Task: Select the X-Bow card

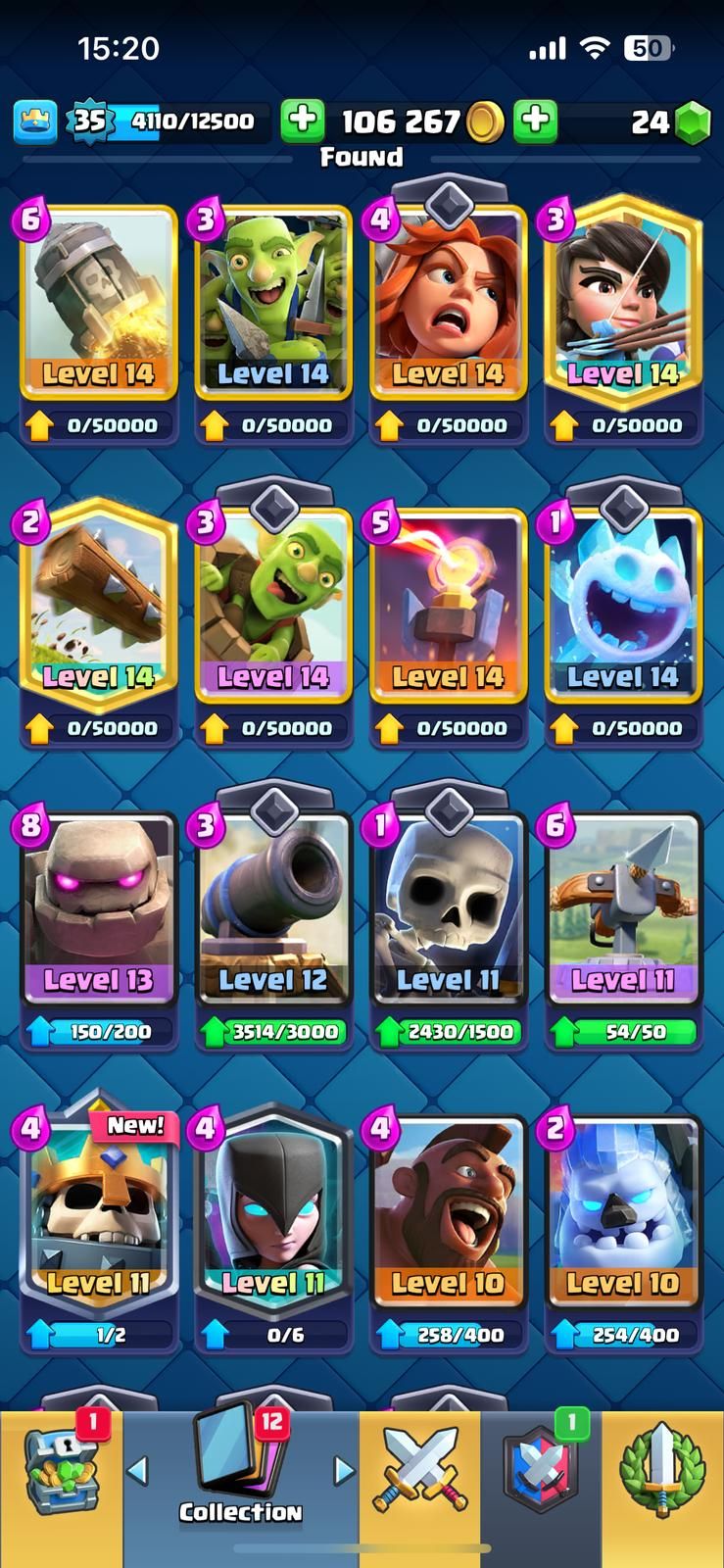Action: click(622, 913)
